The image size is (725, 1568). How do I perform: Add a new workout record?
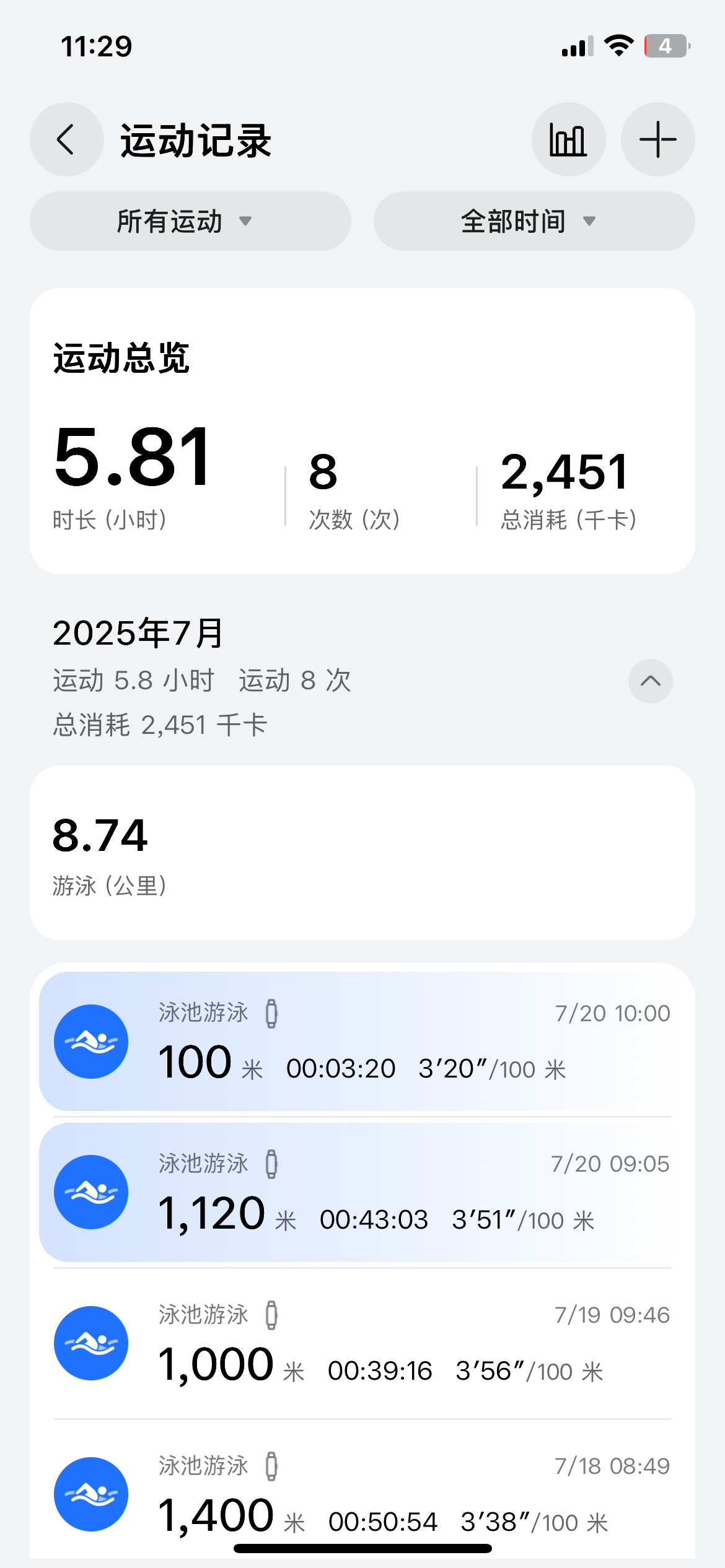tap(657, 139)
